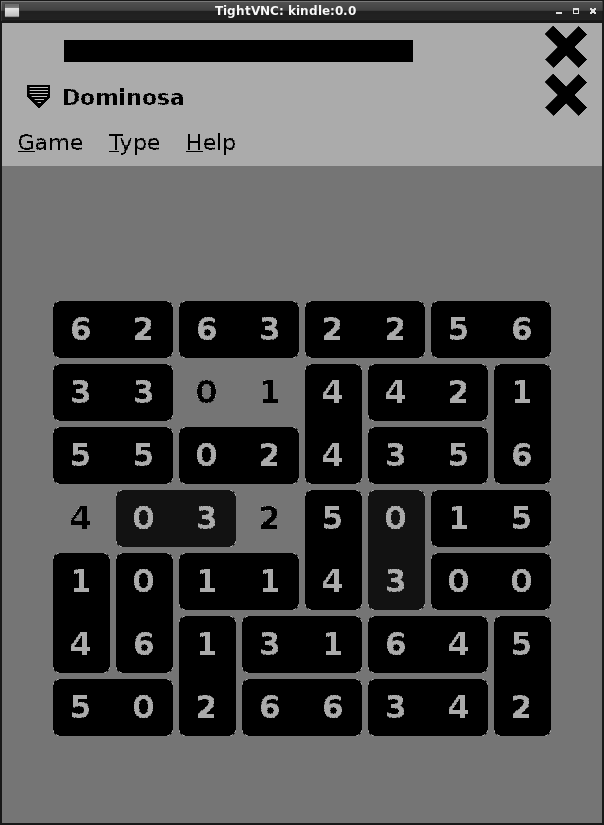Viewport: 604px width, 825px height.
Task: Select the 4-2 domino
Action: [427, 392]
